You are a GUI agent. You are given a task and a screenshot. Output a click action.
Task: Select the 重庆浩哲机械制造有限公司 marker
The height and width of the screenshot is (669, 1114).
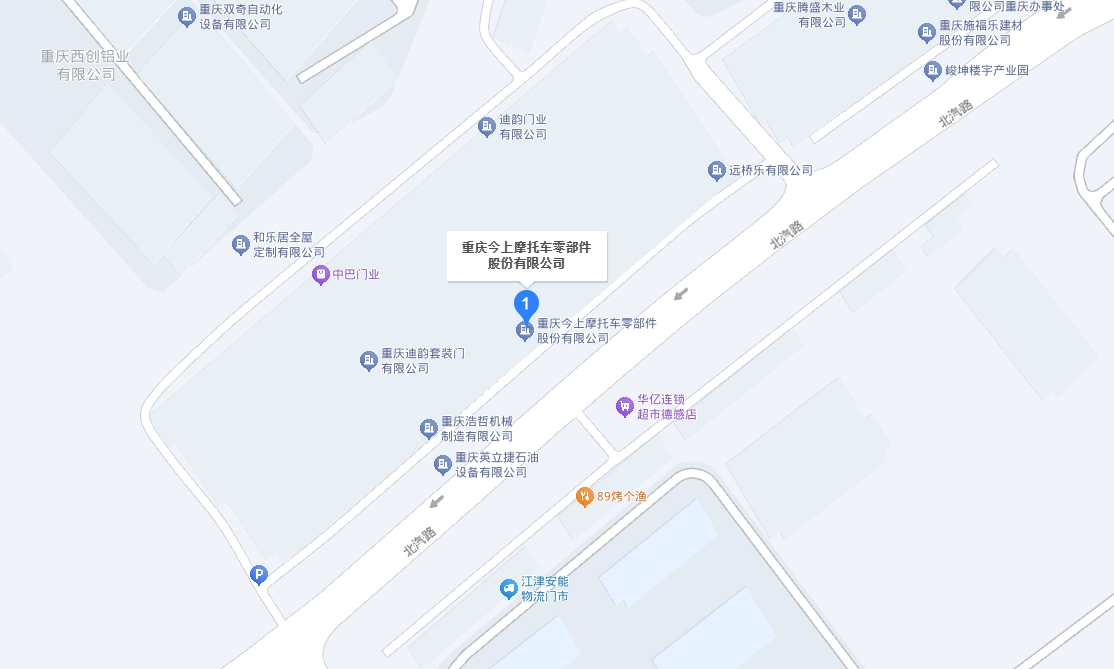[428, 429]
